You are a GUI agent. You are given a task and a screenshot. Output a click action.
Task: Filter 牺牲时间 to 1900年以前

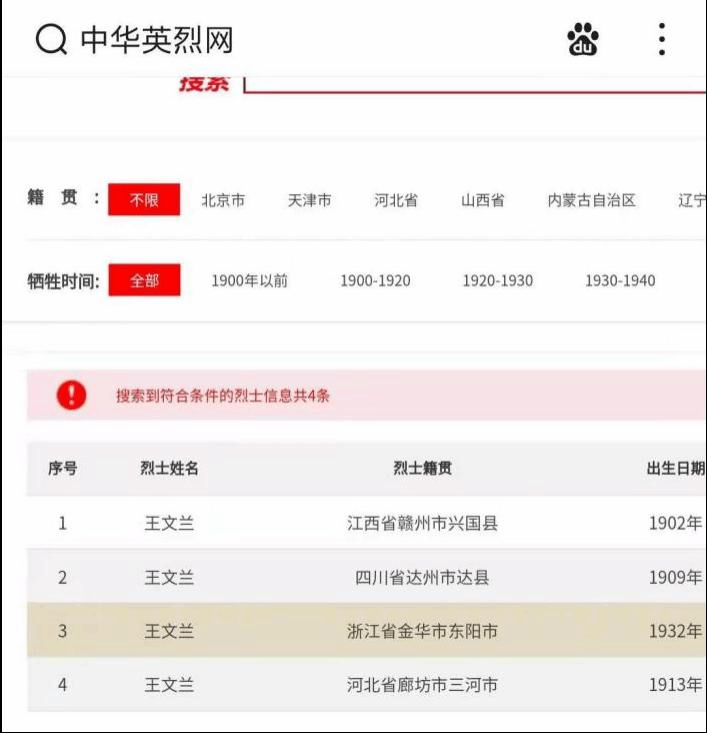(249, 281)
